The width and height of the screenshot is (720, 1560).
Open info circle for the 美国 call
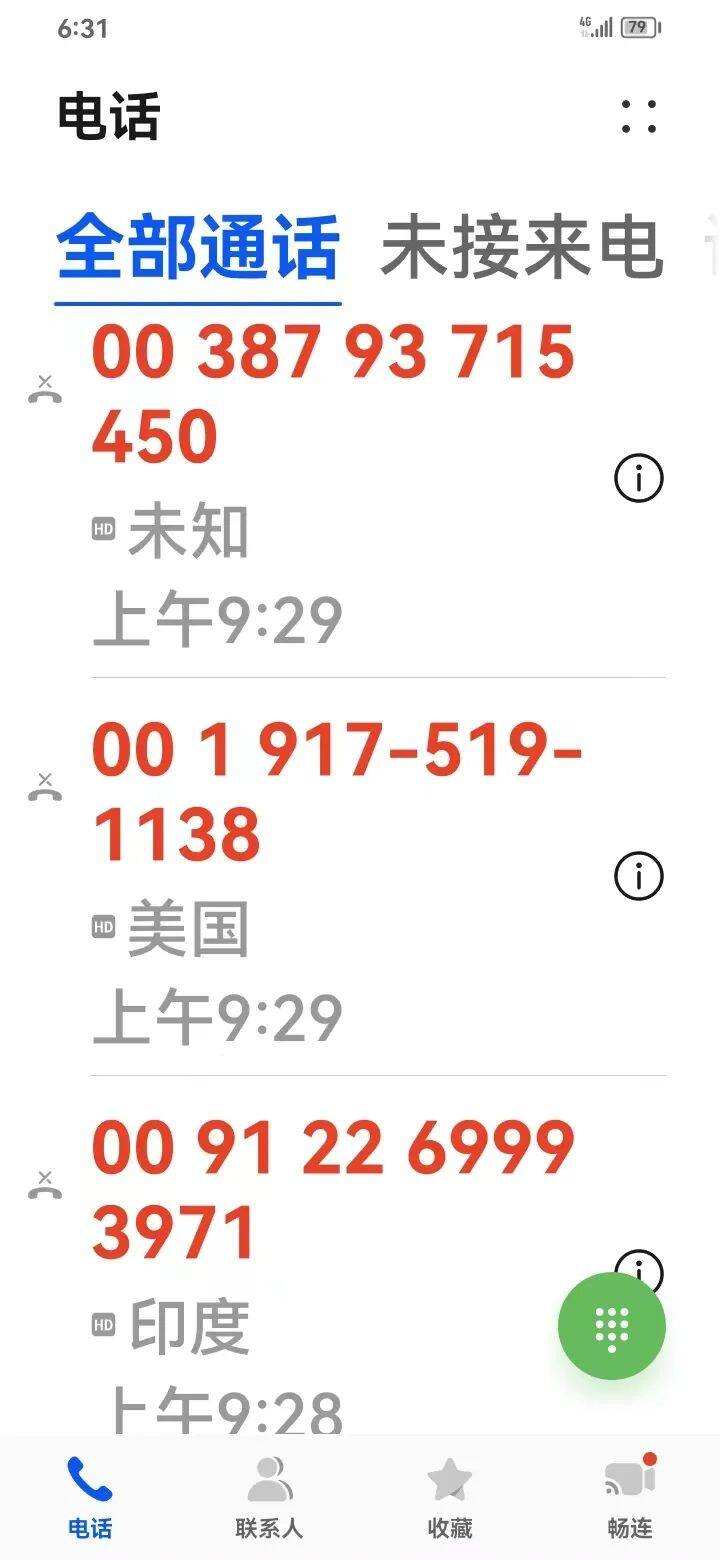point(637,874)
